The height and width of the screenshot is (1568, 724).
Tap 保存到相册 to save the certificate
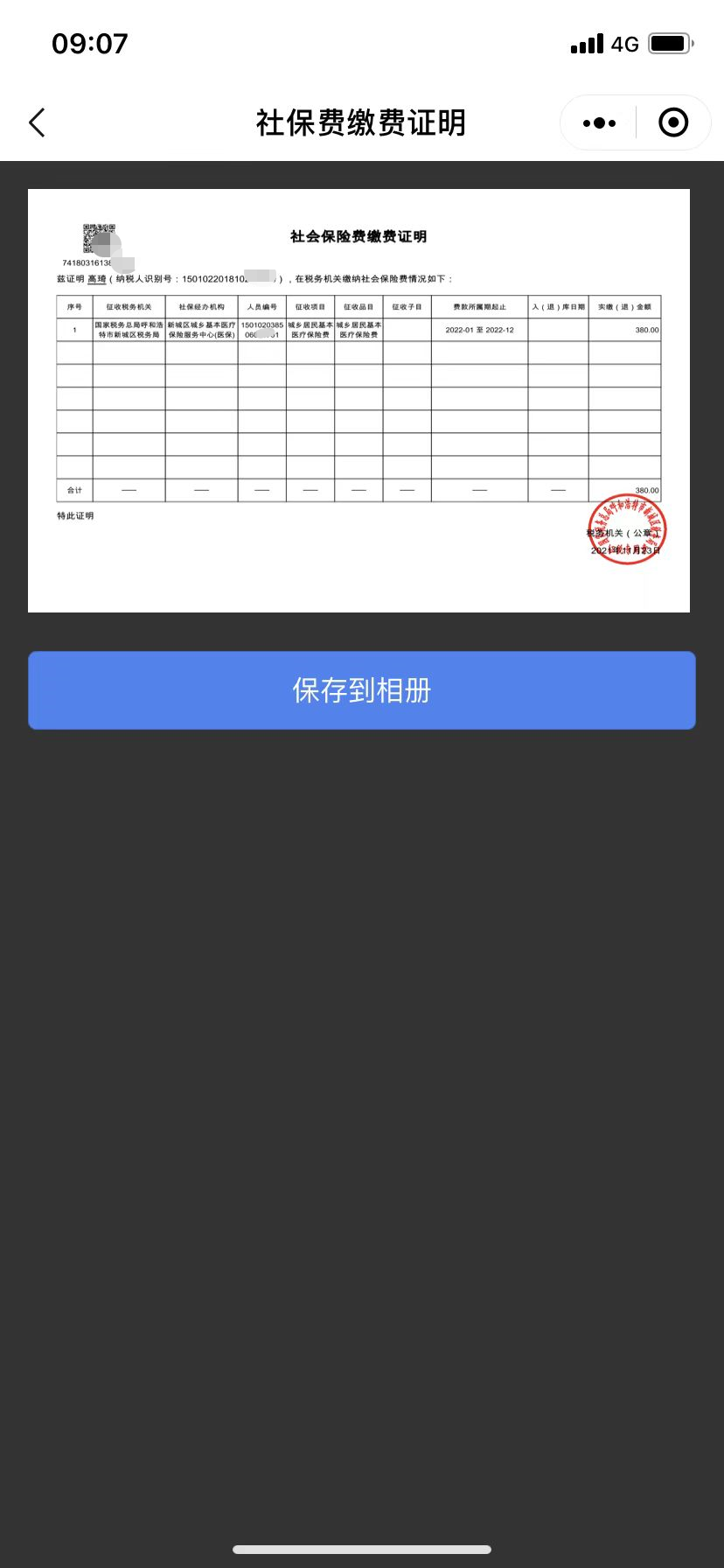[362, 690]
